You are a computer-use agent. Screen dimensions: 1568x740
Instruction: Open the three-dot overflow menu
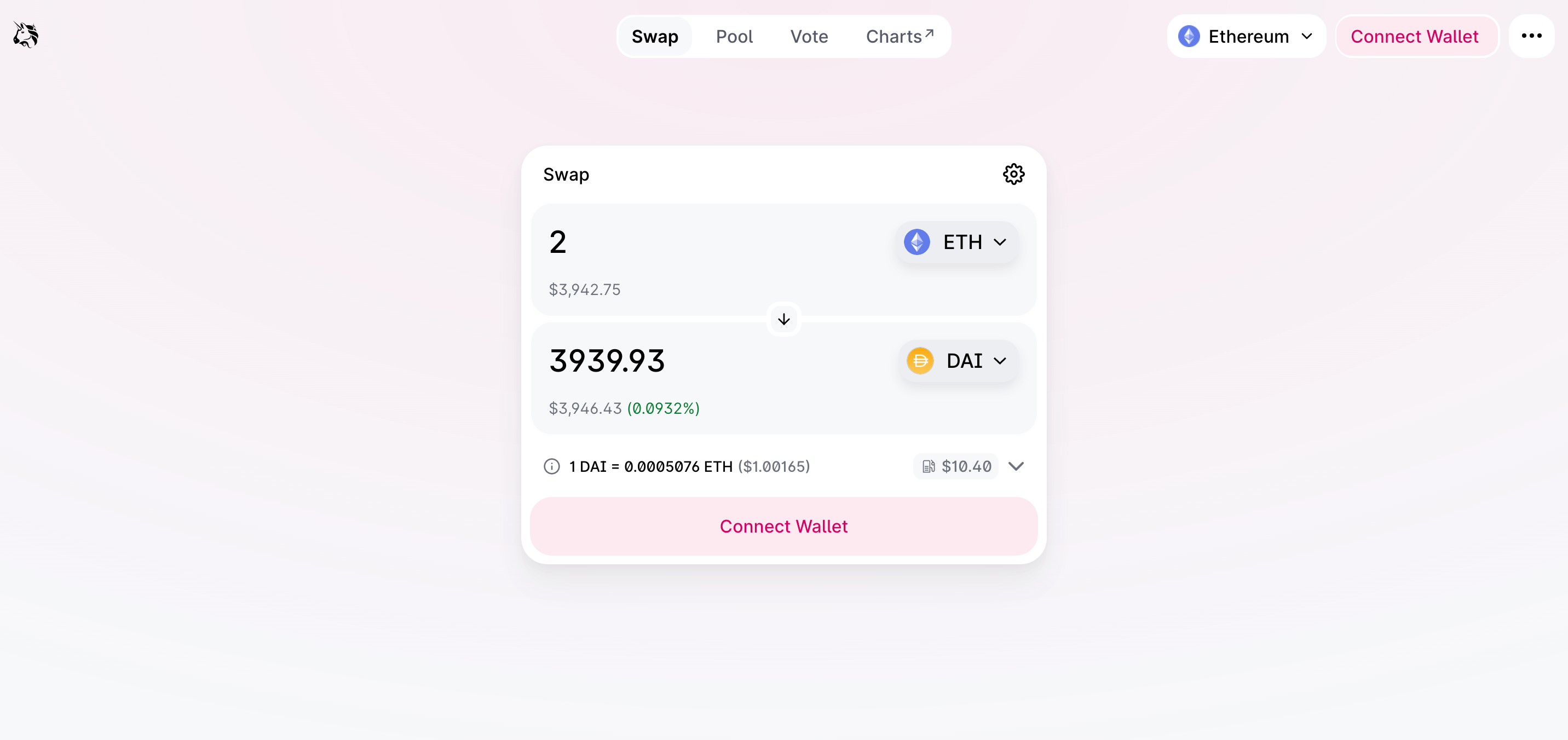tap(1531, 37)
